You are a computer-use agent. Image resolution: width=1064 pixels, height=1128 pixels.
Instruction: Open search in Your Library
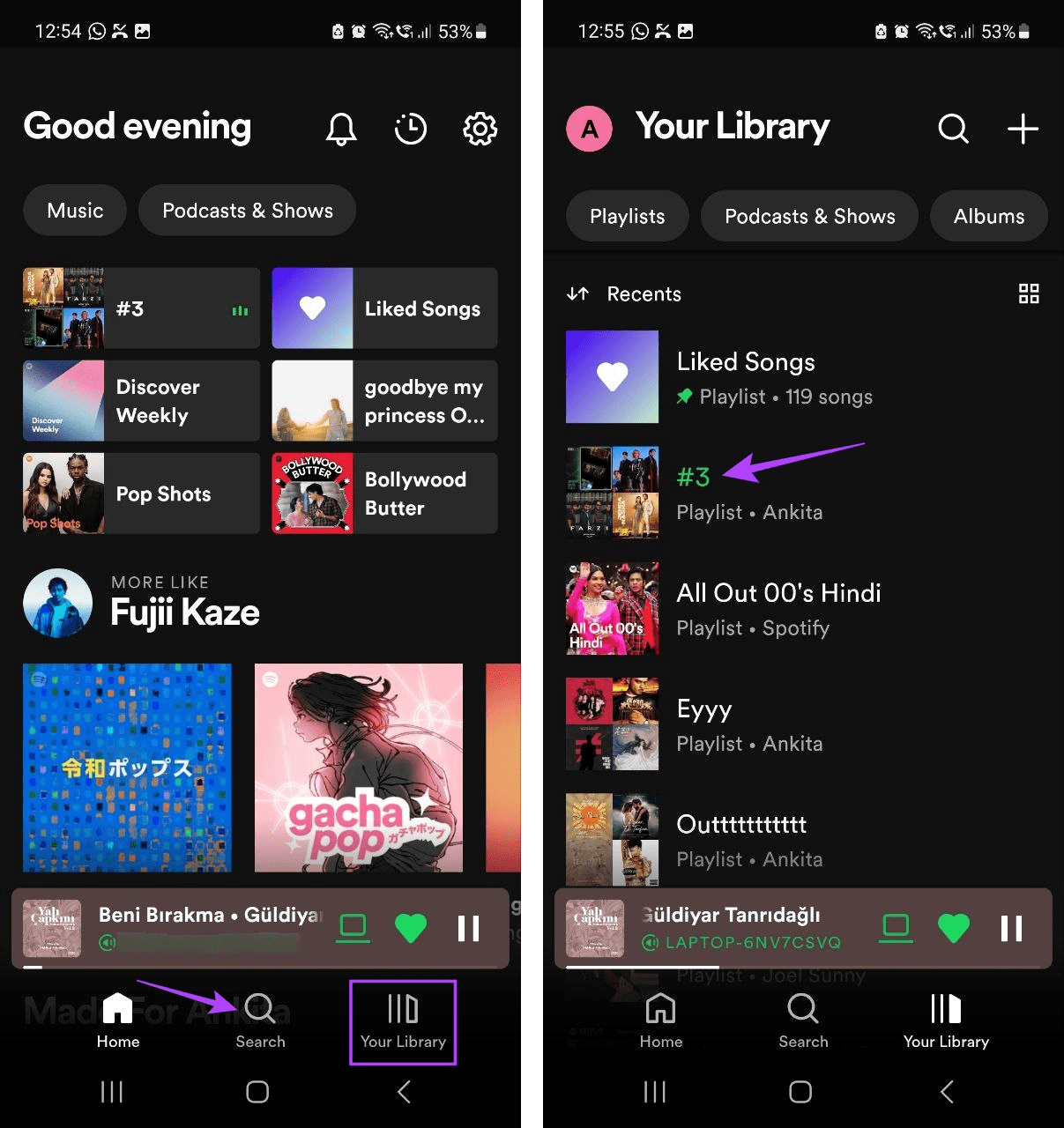[953, 129]
